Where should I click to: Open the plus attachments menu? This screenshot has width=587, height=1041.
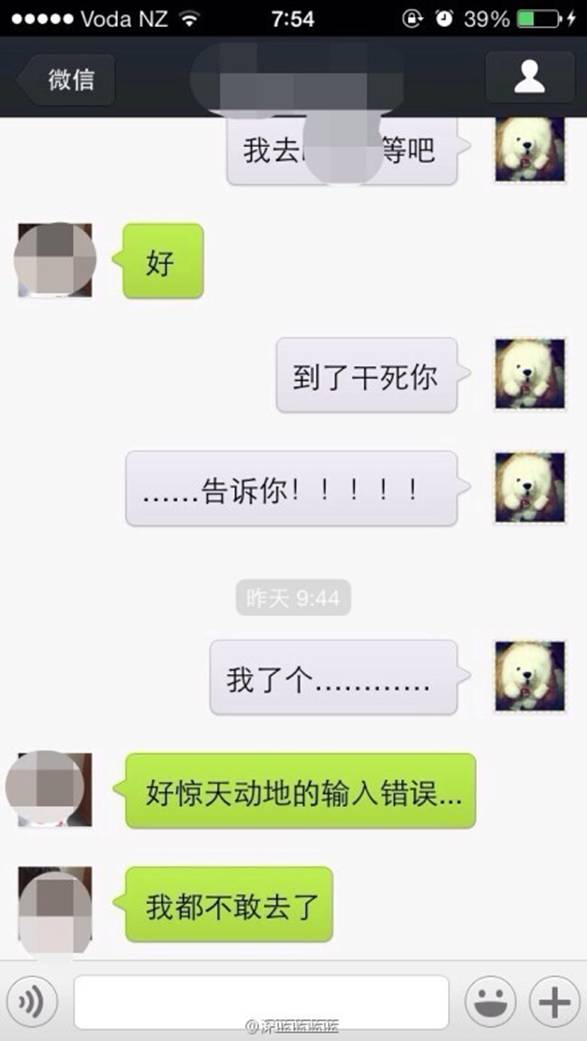[x=554, y=1001]
